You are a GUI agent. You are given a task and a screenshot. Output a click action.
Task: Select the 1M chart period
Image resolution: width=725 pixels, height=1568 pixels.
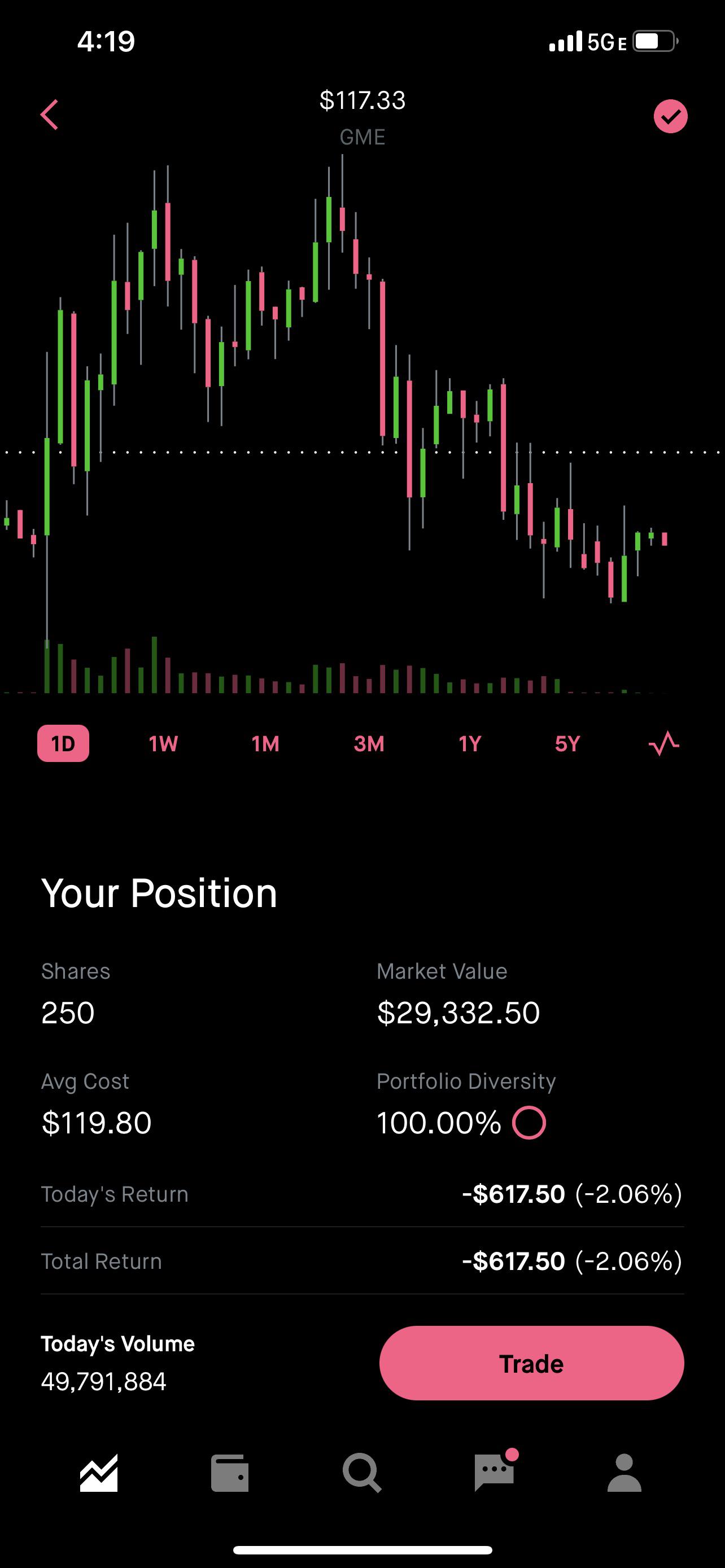tap(264, 743)
